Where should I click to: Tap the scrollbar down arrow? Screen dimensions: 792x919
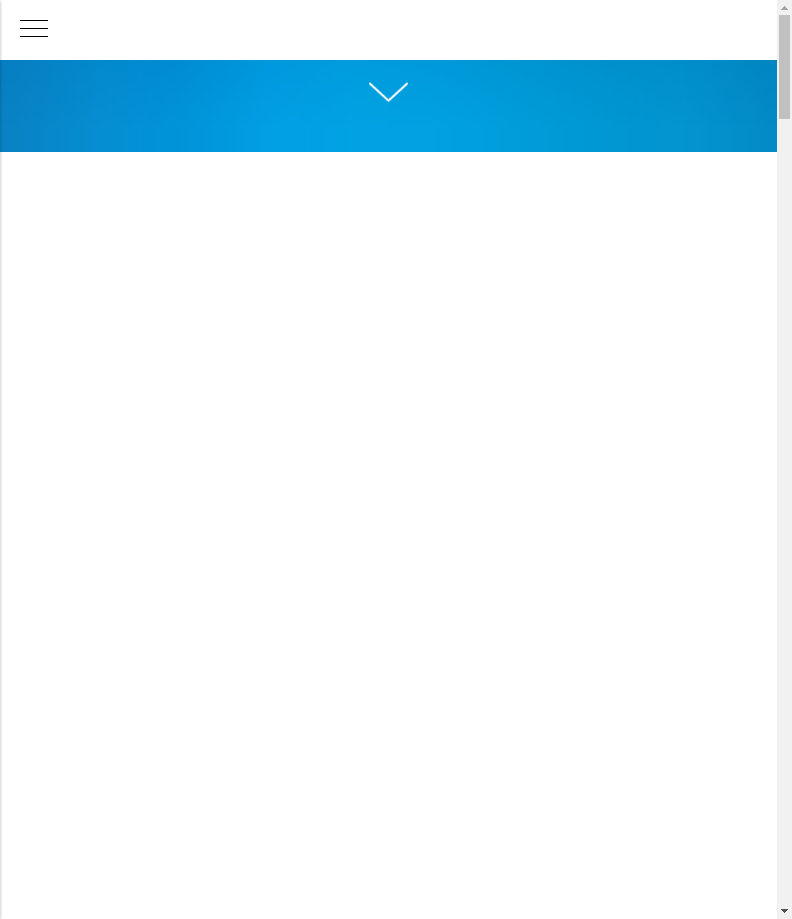(x=784, y=911)
